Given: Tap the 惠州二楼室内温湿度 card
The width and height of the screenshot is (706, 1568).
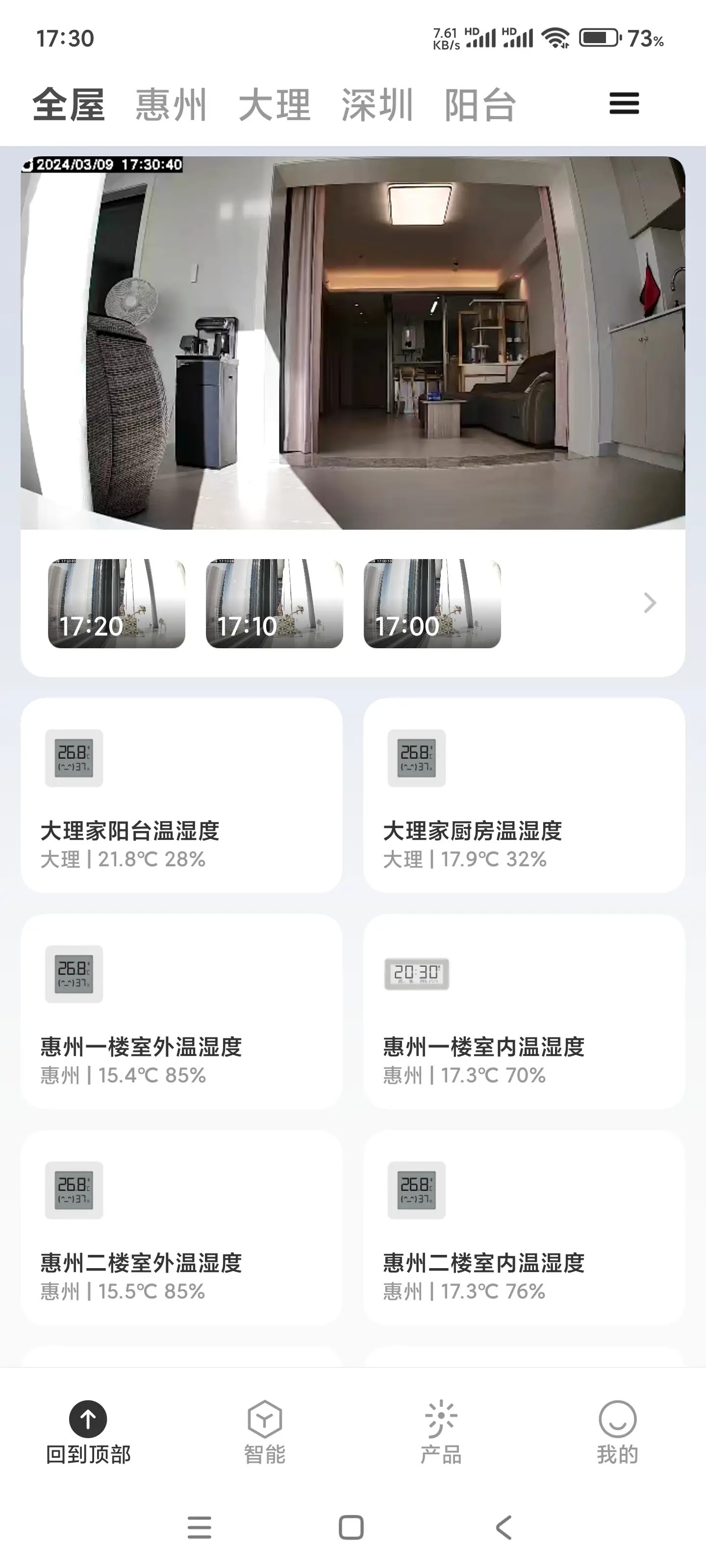Looking at the screenshot, I should (524, 1227).
